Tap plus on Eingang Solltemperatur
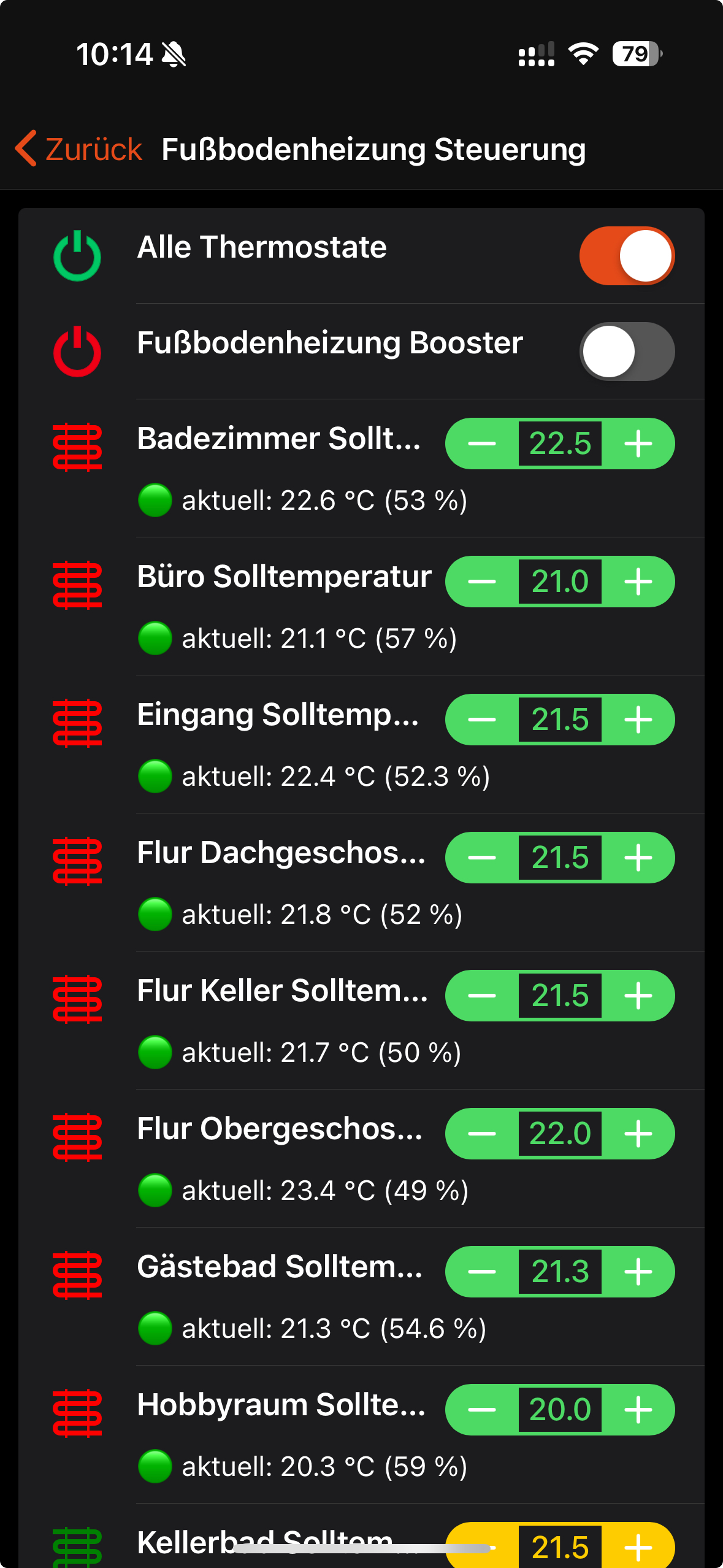The image size is (723, 1568). 638,720
